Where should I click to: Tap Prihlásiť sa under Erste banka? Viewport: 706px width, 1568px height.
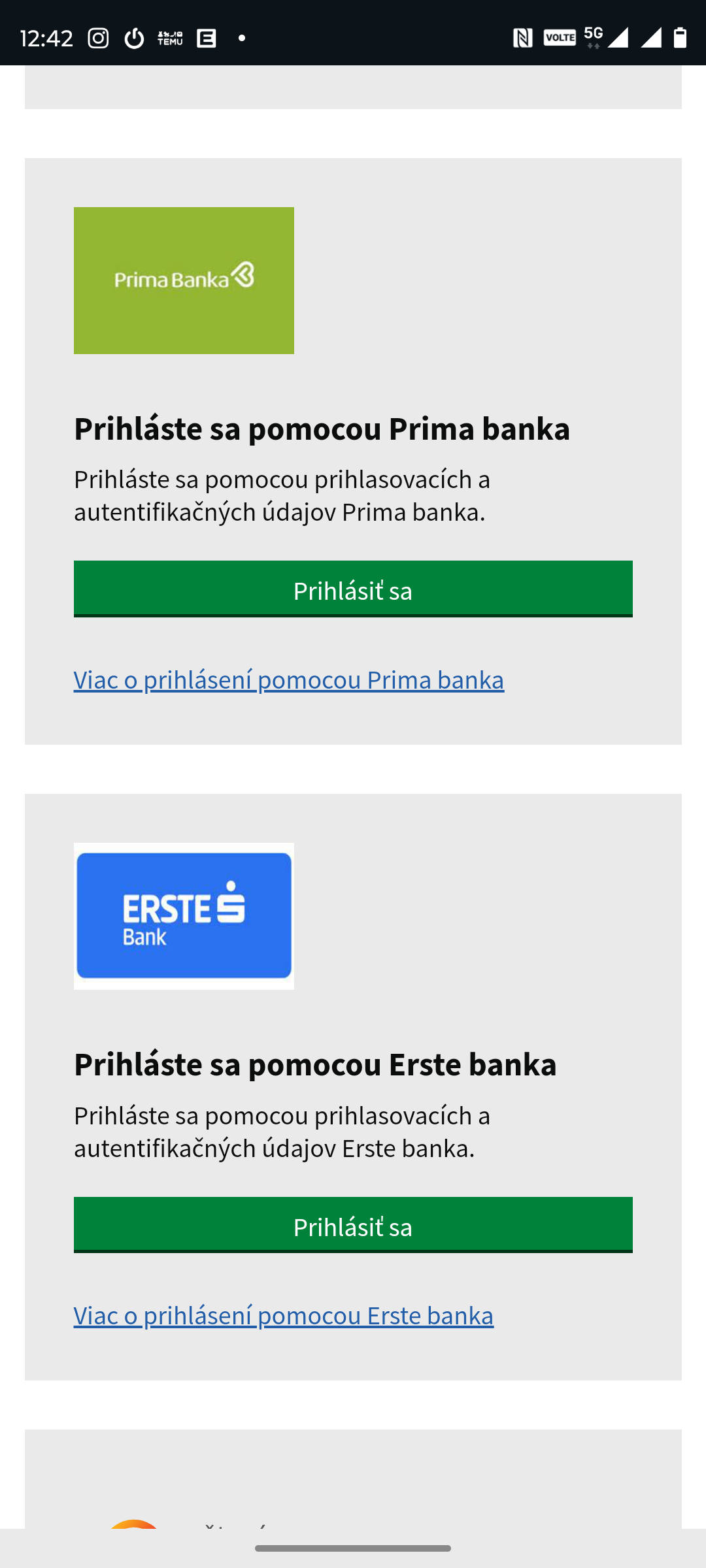(x=353, y=1226)
